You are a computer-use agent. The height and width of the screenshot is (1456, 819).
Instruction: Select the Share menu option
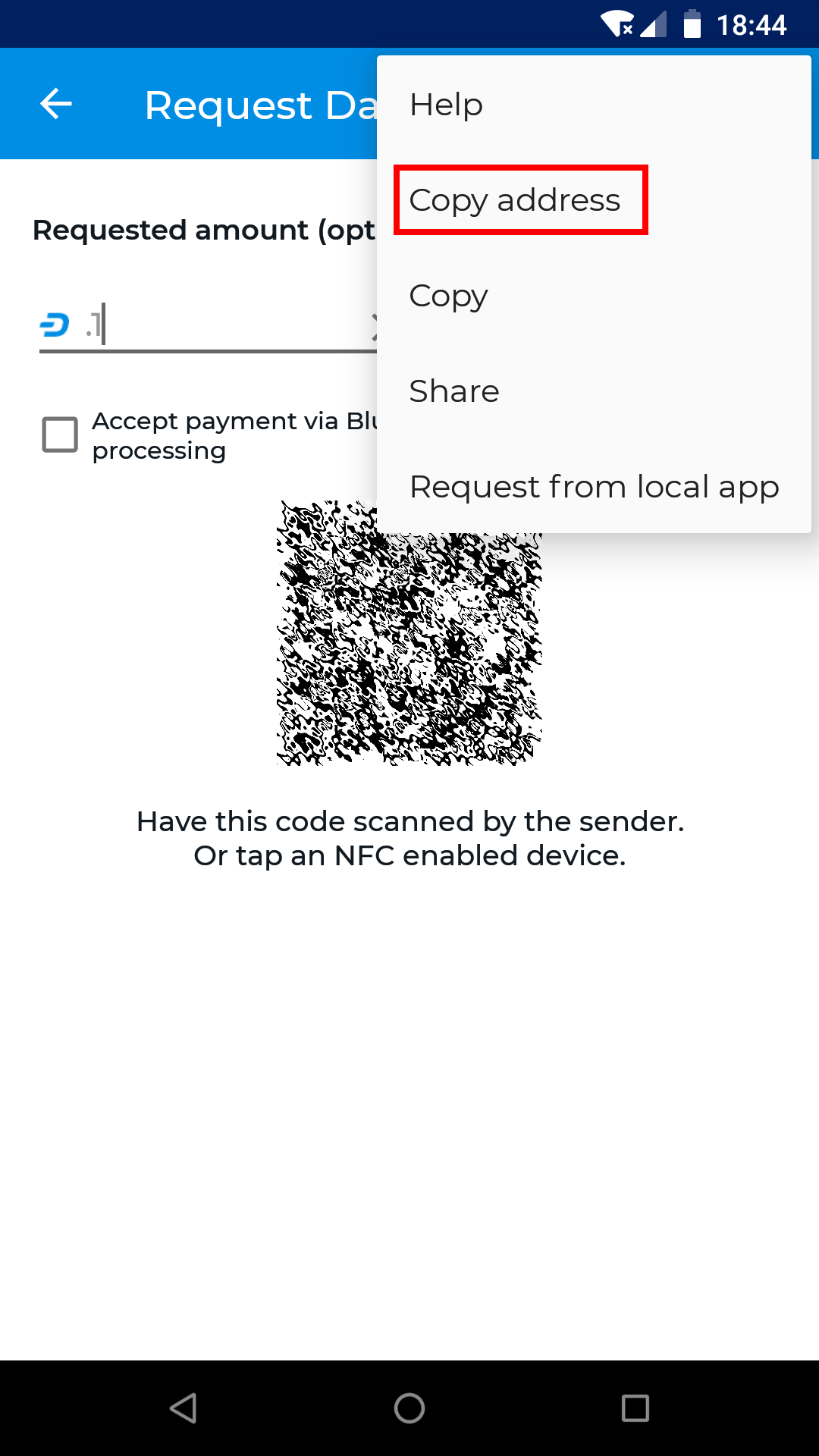(x=454, y=391)
